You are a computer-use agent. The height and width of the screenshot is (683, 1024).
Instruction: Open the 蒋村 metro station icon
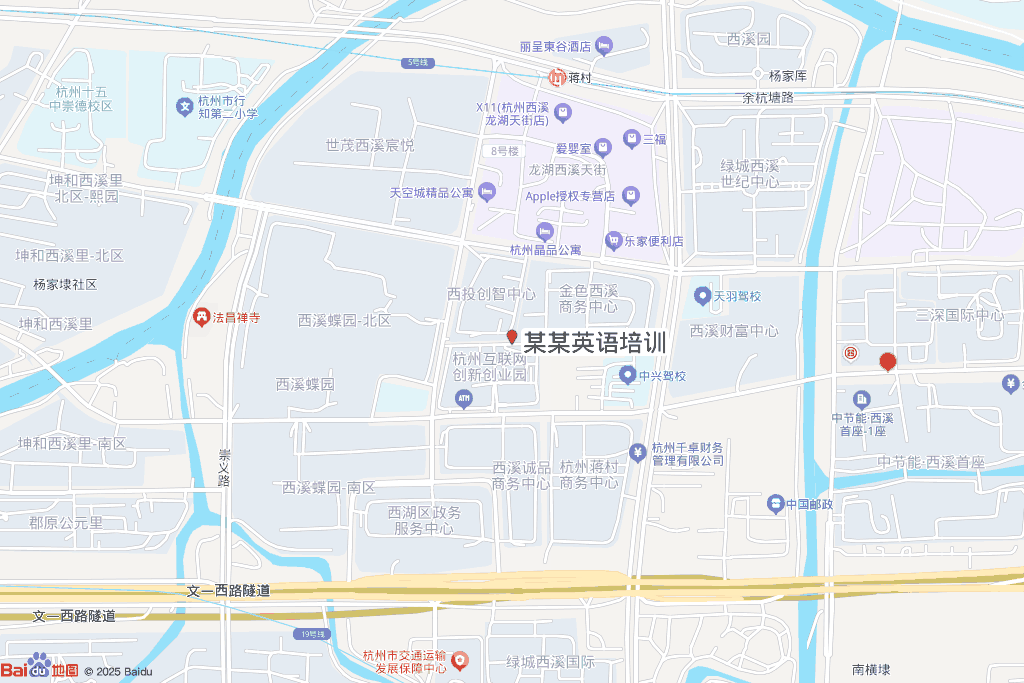tap(558, 77)
